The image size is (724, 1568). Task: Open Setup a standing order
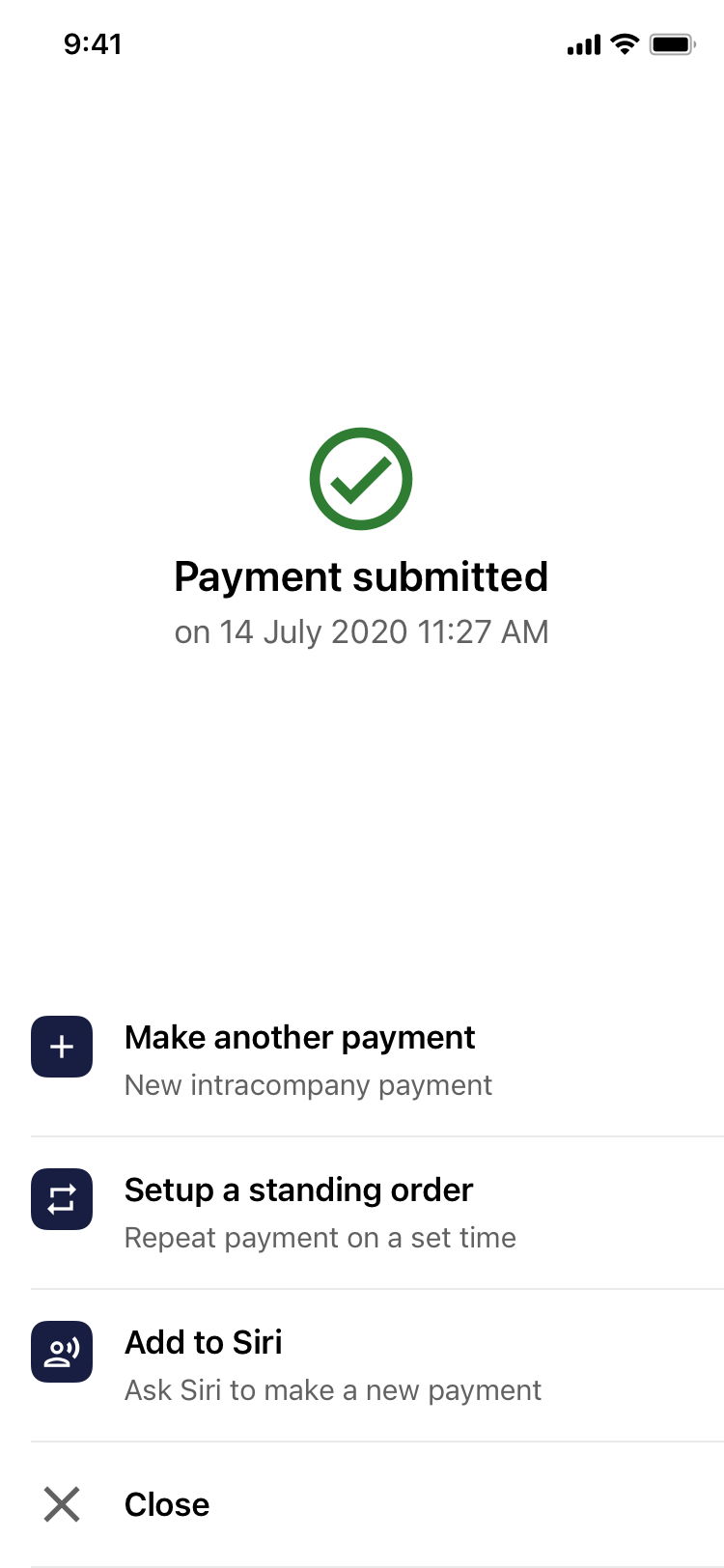tap(299, 1212)
